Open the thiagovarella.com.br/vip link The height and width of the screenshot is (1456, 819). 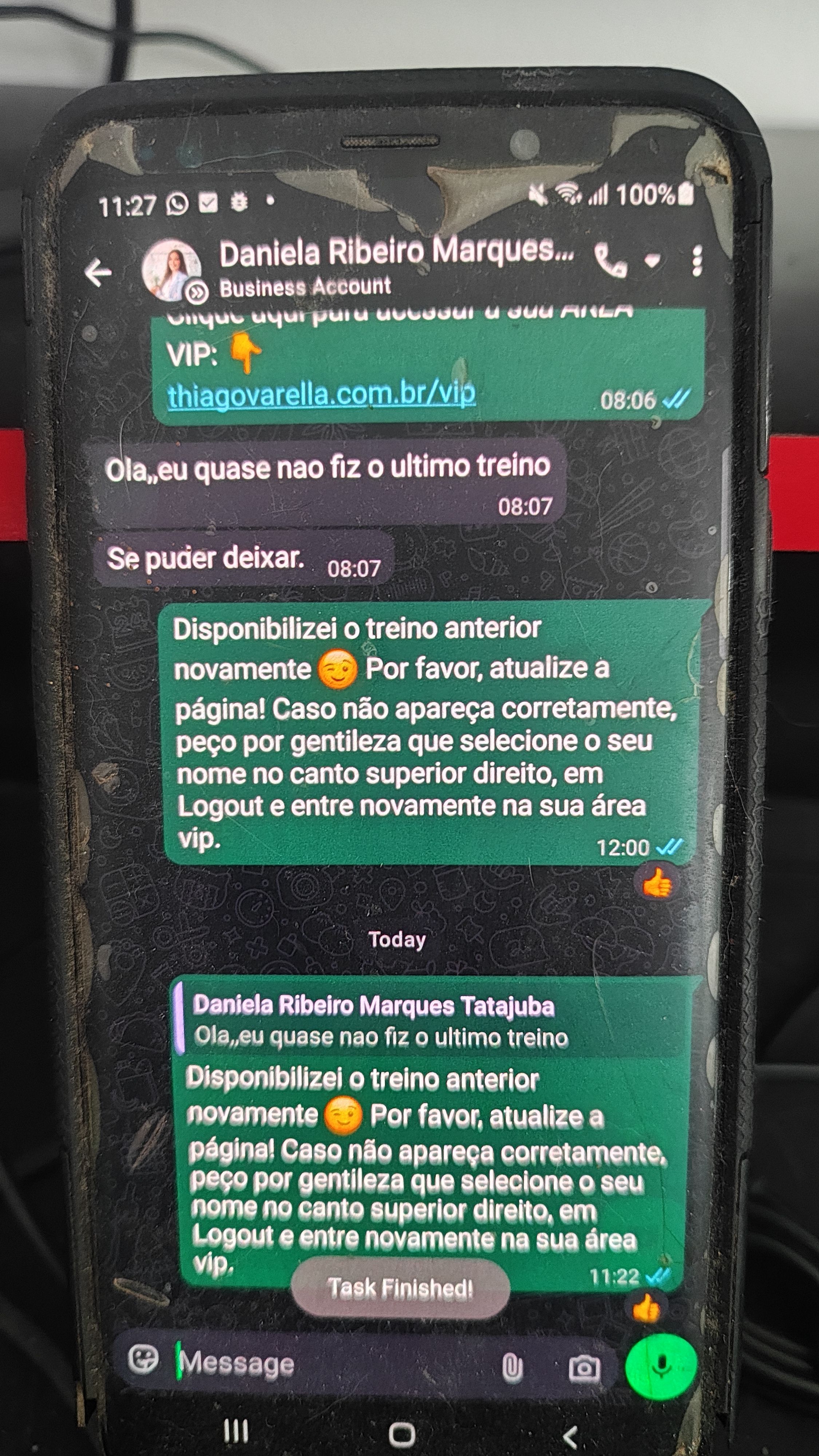[x=322, y=394]
